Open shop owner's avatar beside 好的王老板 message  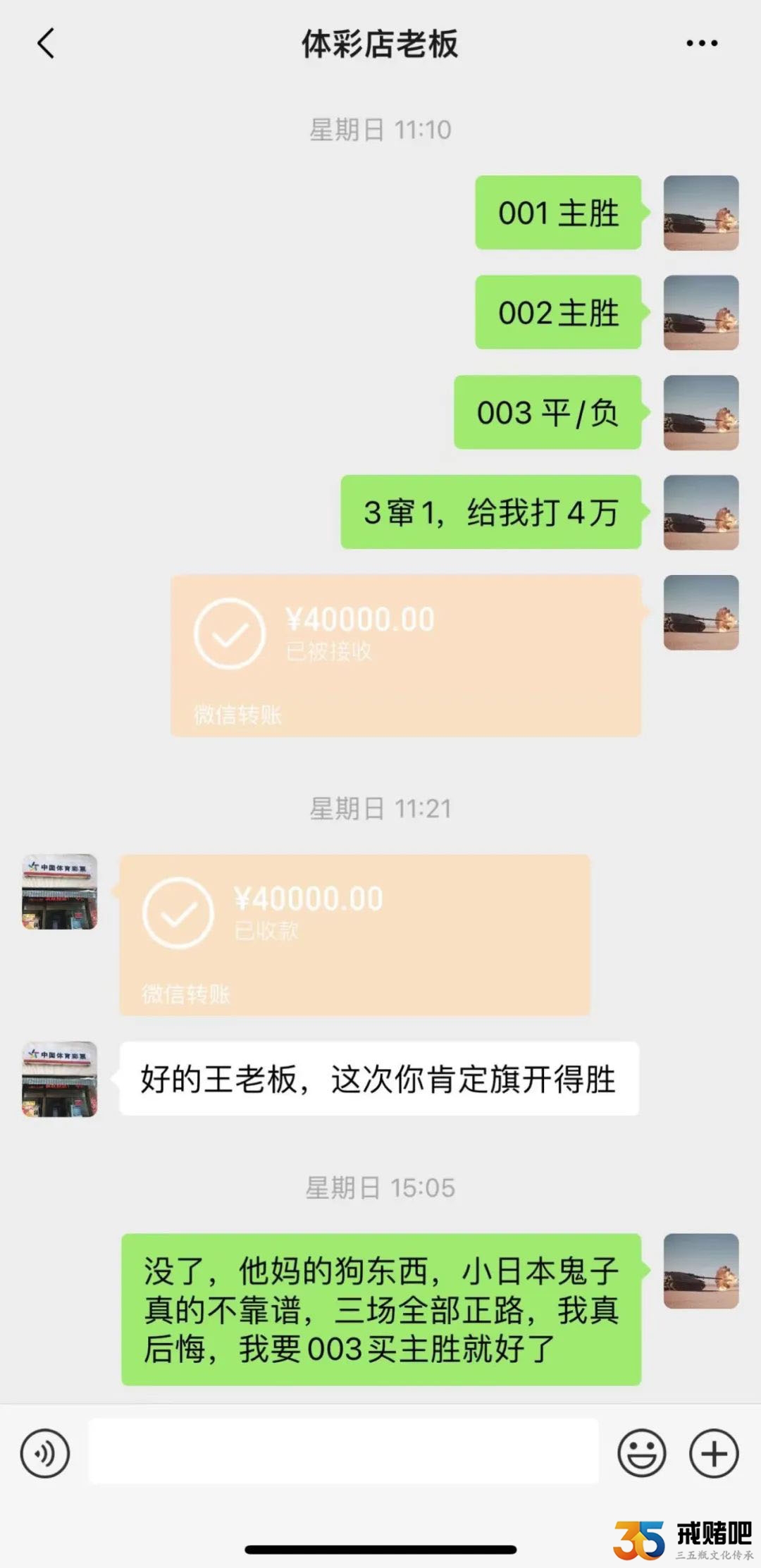(x=60, y=1078)
